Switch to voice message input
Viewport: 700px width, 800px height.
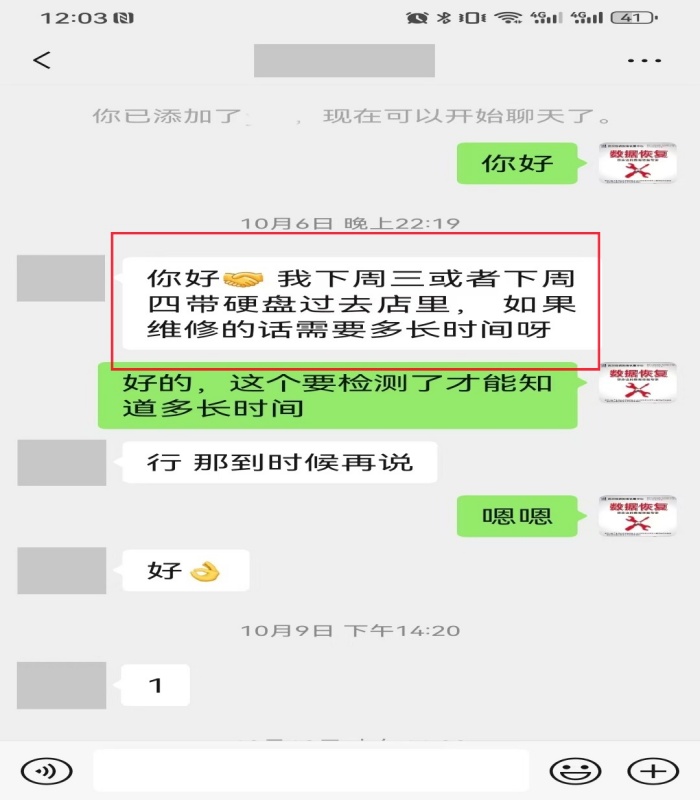point(46,771)
